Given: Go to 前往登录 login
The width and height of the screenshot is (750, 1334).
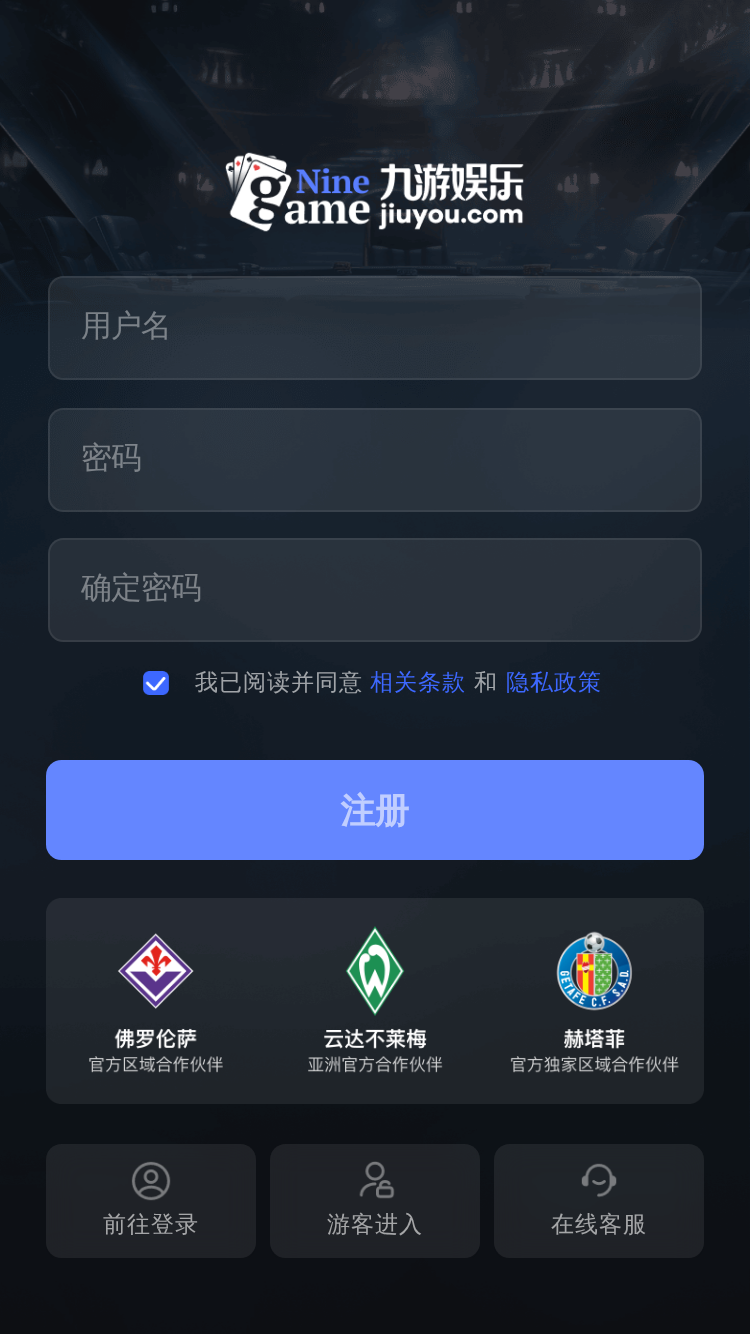Looking at the screenshot, I should click(151, 1201).
